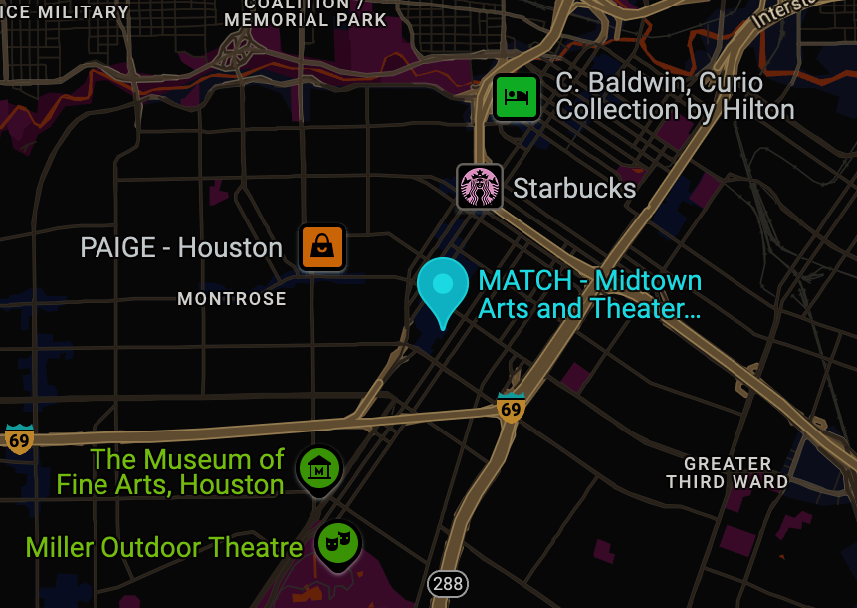Select The Museum of Fine Arts marker
The height and width of the screenshot is (608, 857).
click(319, 467)
